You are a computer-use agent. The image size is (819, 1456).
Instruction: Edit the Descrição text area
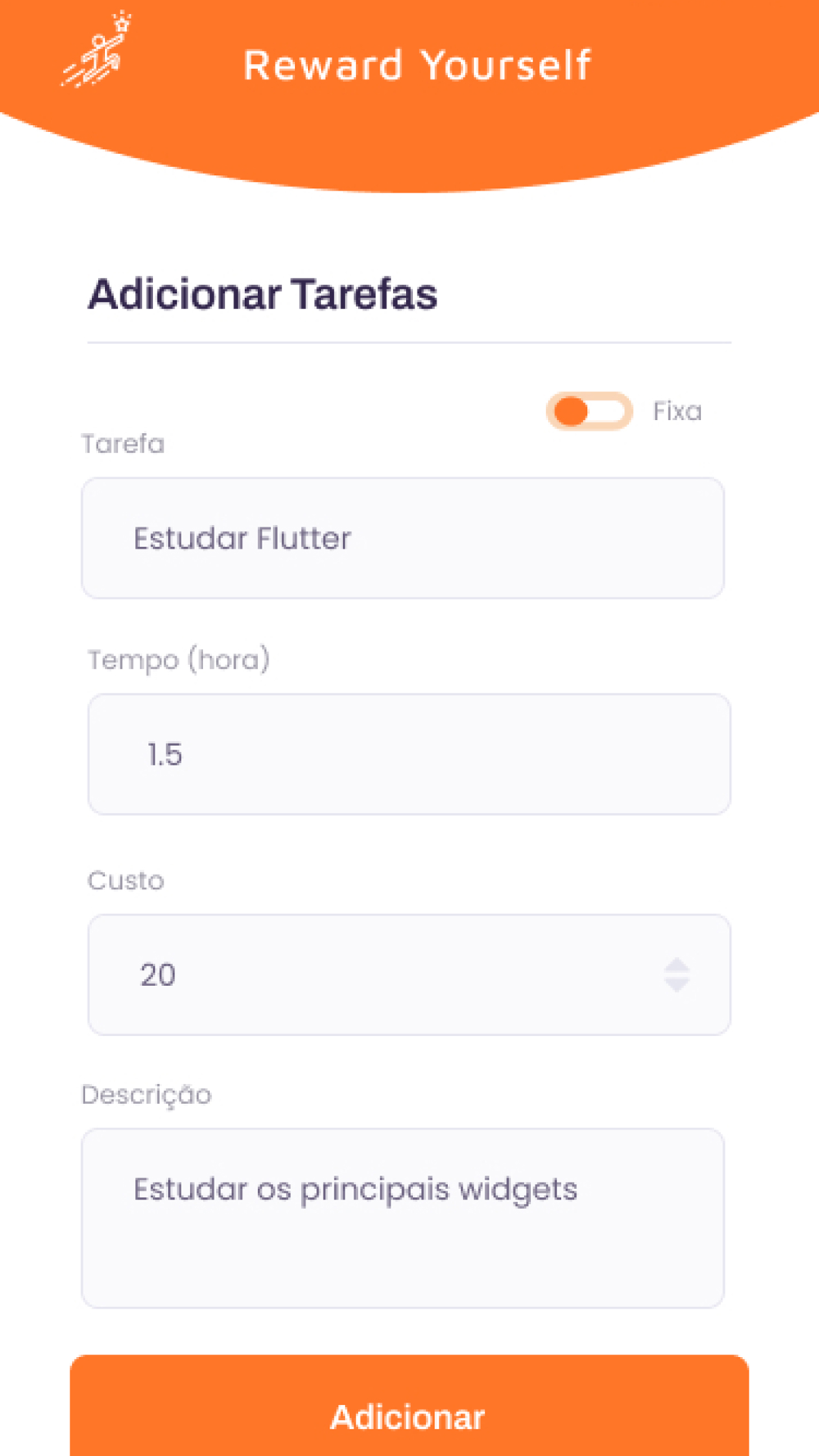coord(403,1218)
